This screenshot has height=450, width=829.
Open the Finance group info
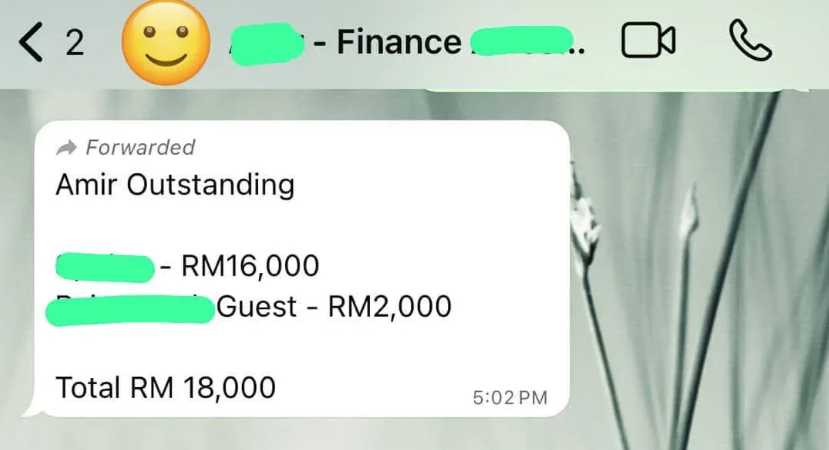400,43
